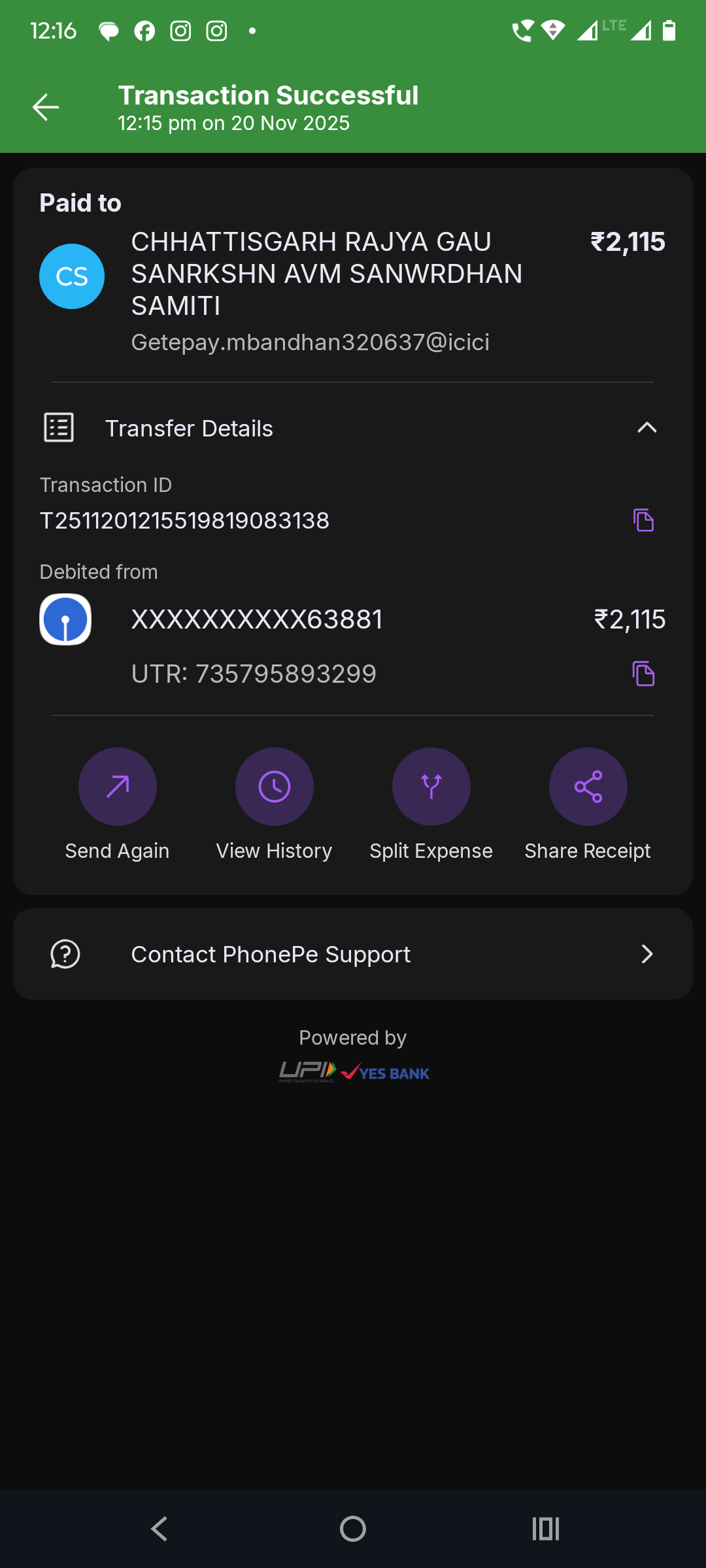Select Split Expense
This screenshot has height=1568, width=706.
431,787
